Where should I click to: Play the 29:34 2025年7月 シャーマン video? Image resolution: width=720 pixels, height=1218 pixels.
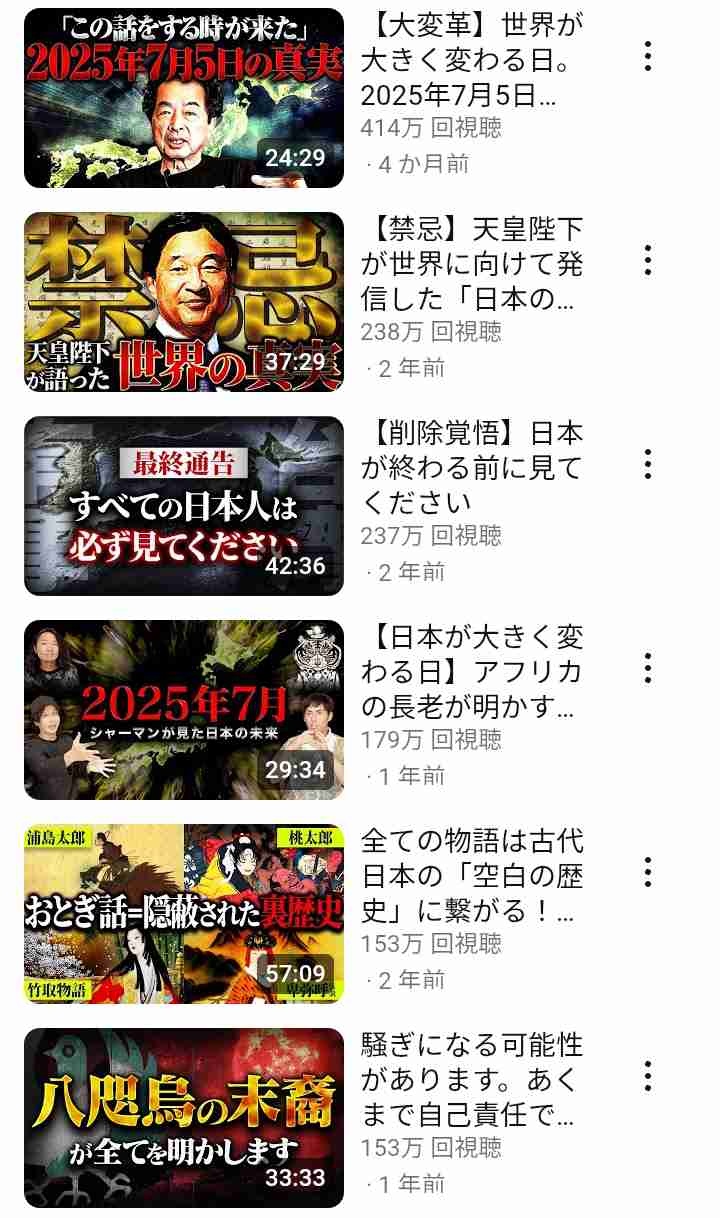tap(184, 710)
